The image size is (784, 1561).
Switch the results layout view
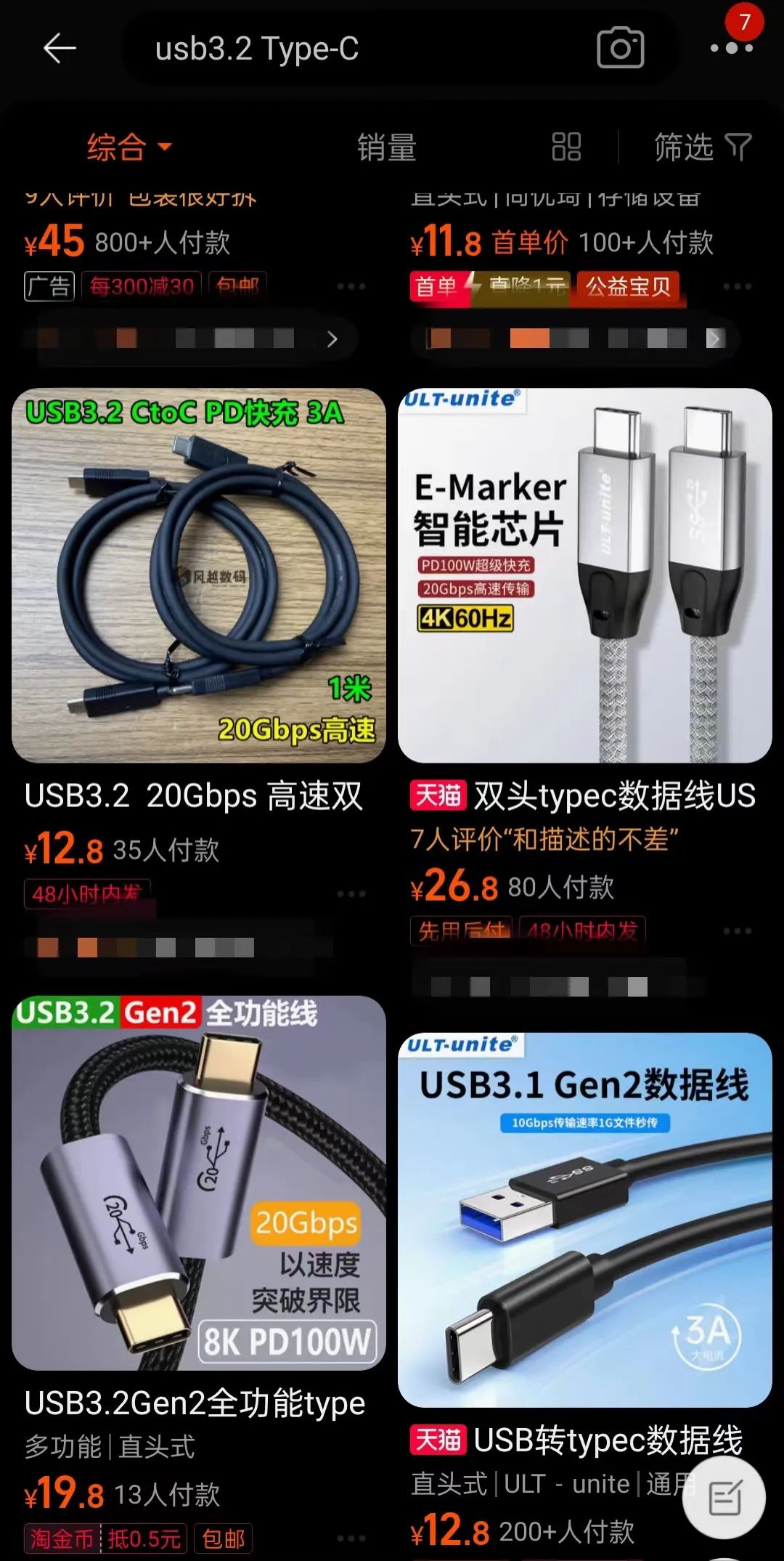566,147
